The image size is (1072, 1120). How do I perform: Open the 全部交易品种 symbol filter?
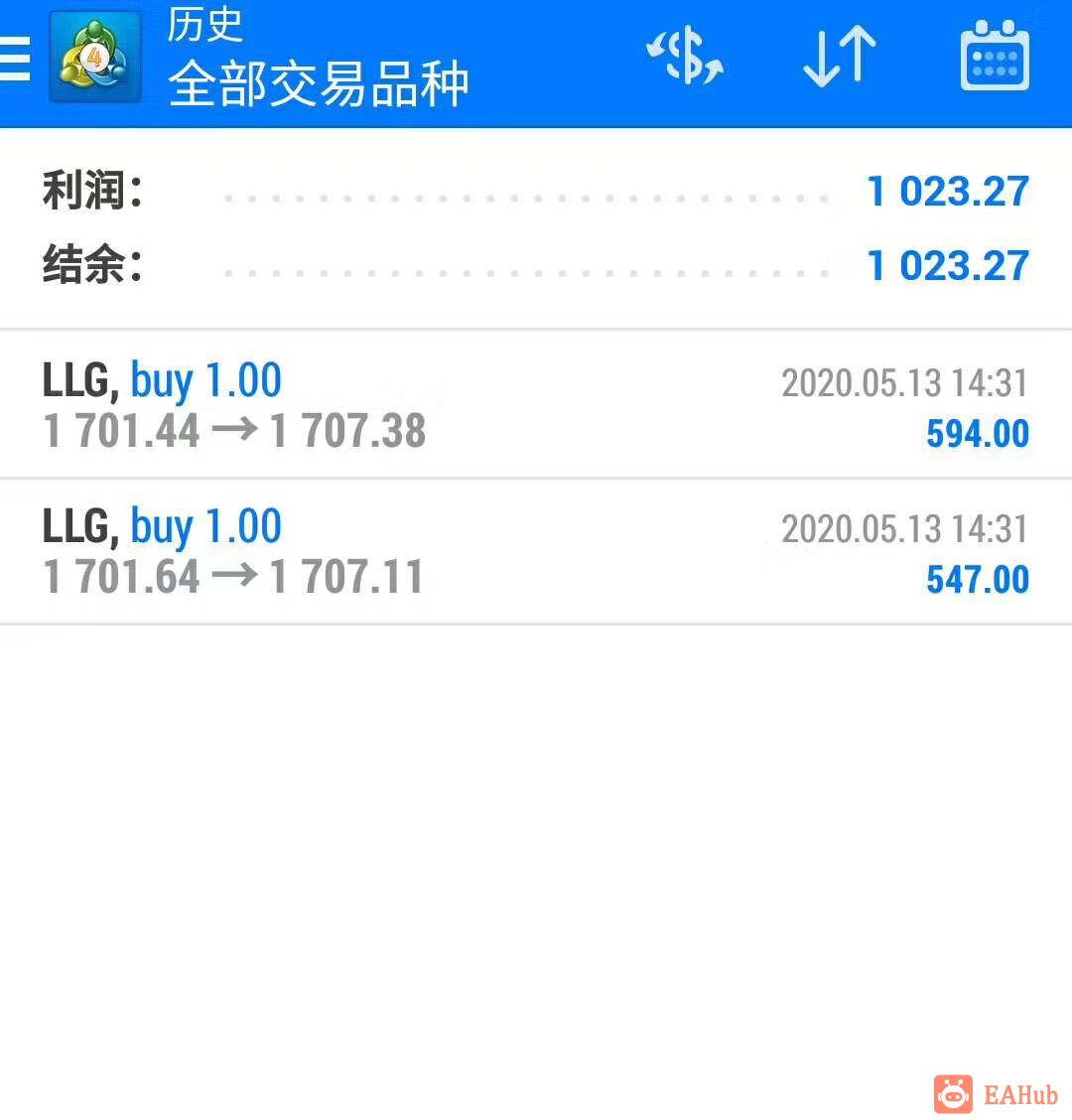coord(320,86)
